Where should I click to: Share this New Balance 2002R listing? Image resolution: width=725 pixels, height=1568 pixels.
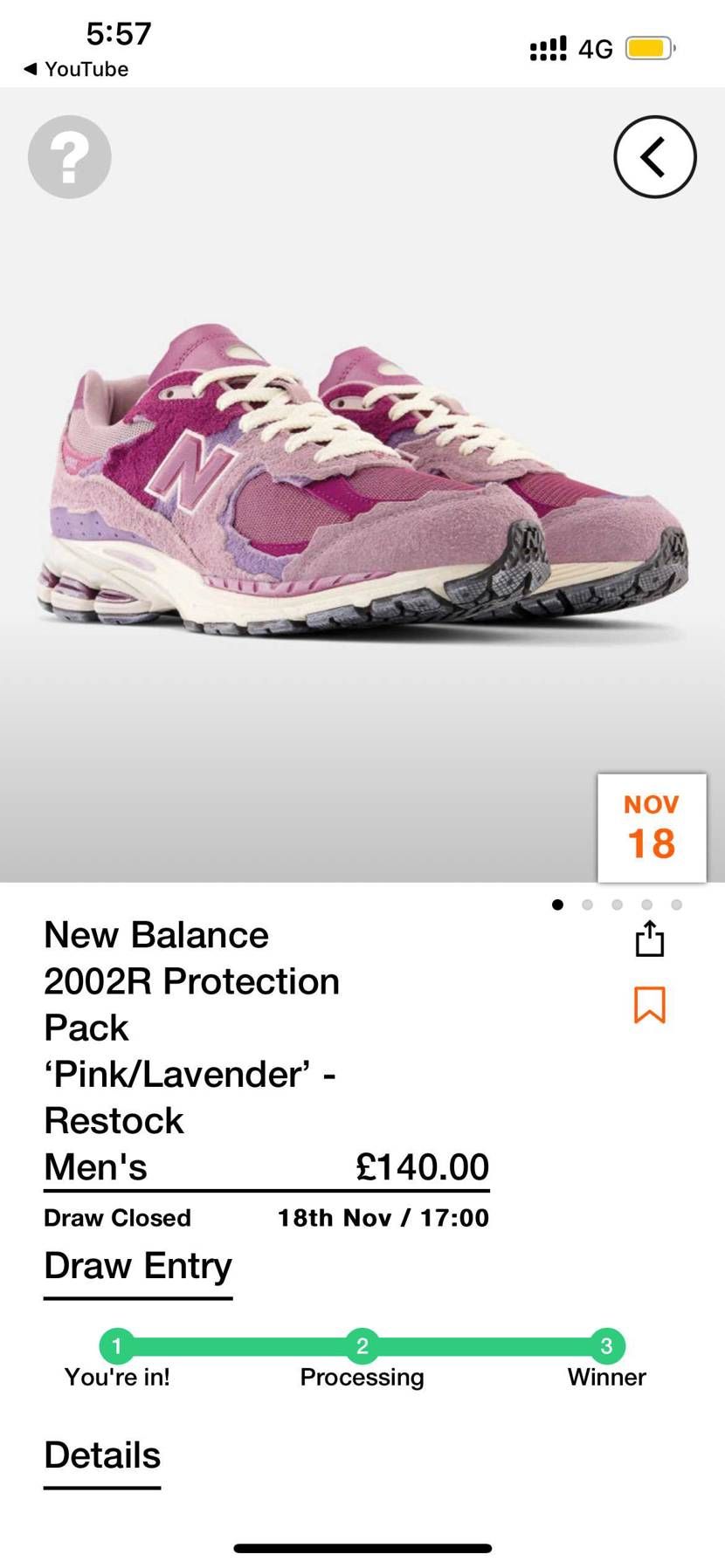(x=650, y=939)
